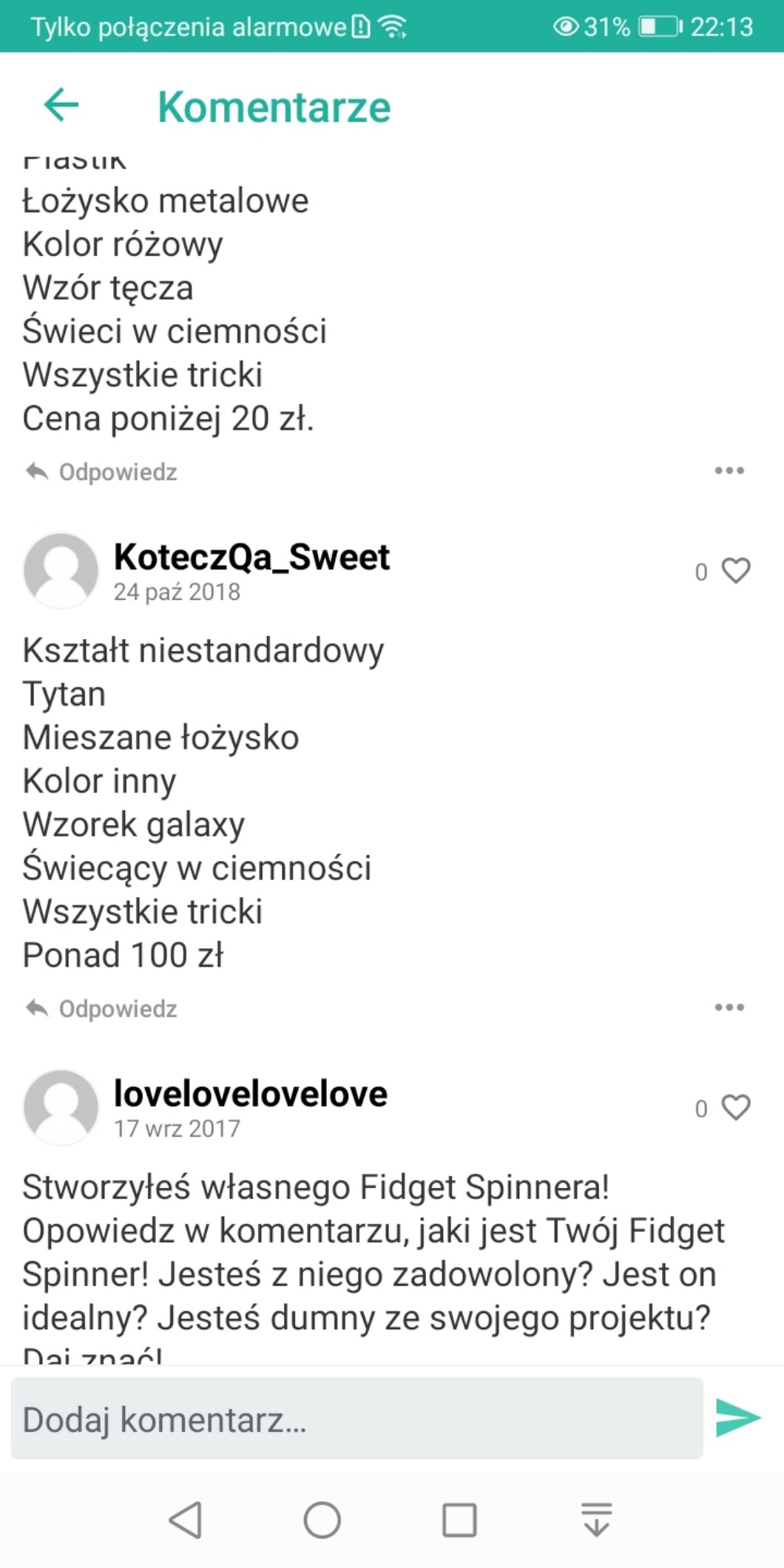This screenshot has width=784, height=1568.
Task: Like lovelovelovelove's comment
Action: tap(735, 1107)
